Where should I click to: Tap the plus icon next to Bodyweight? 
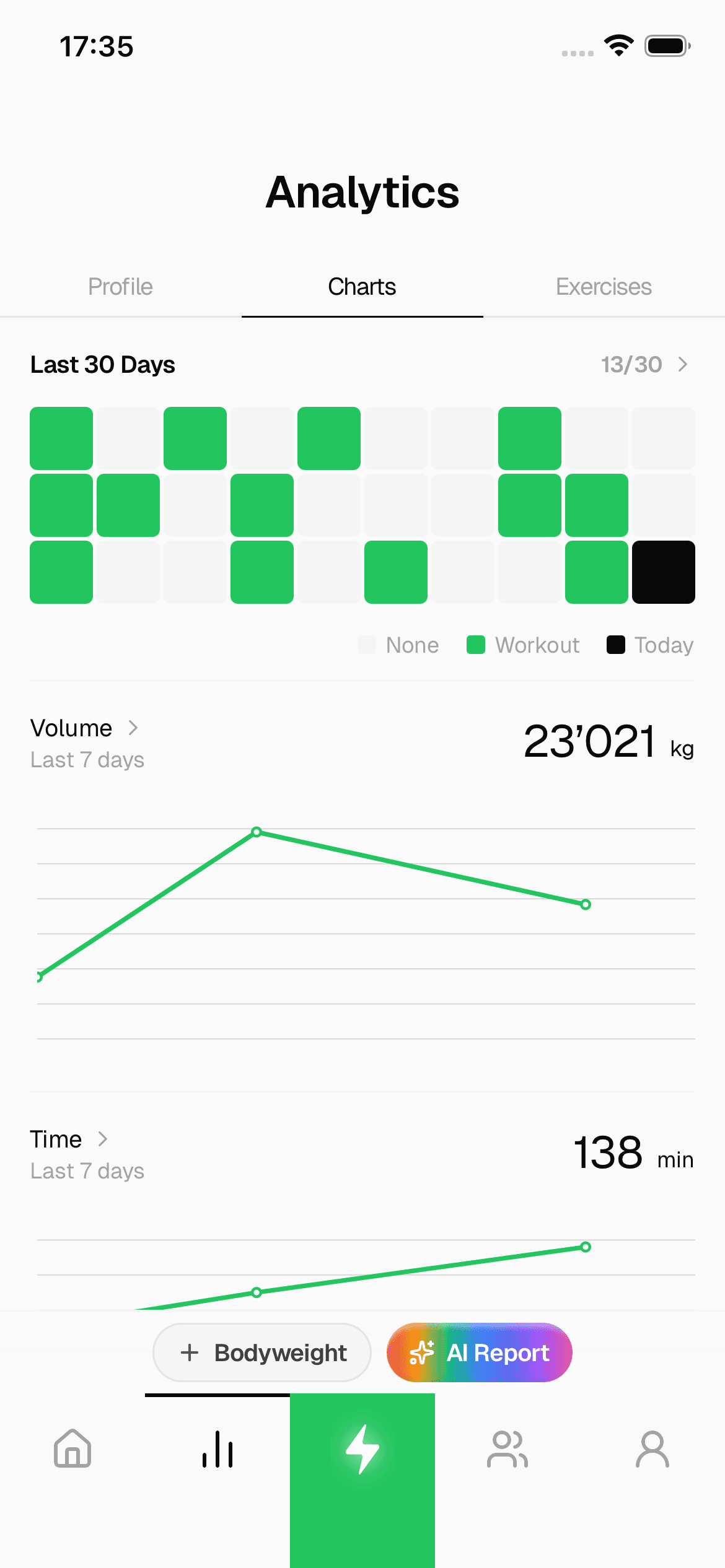click(x=189, y=1352)
